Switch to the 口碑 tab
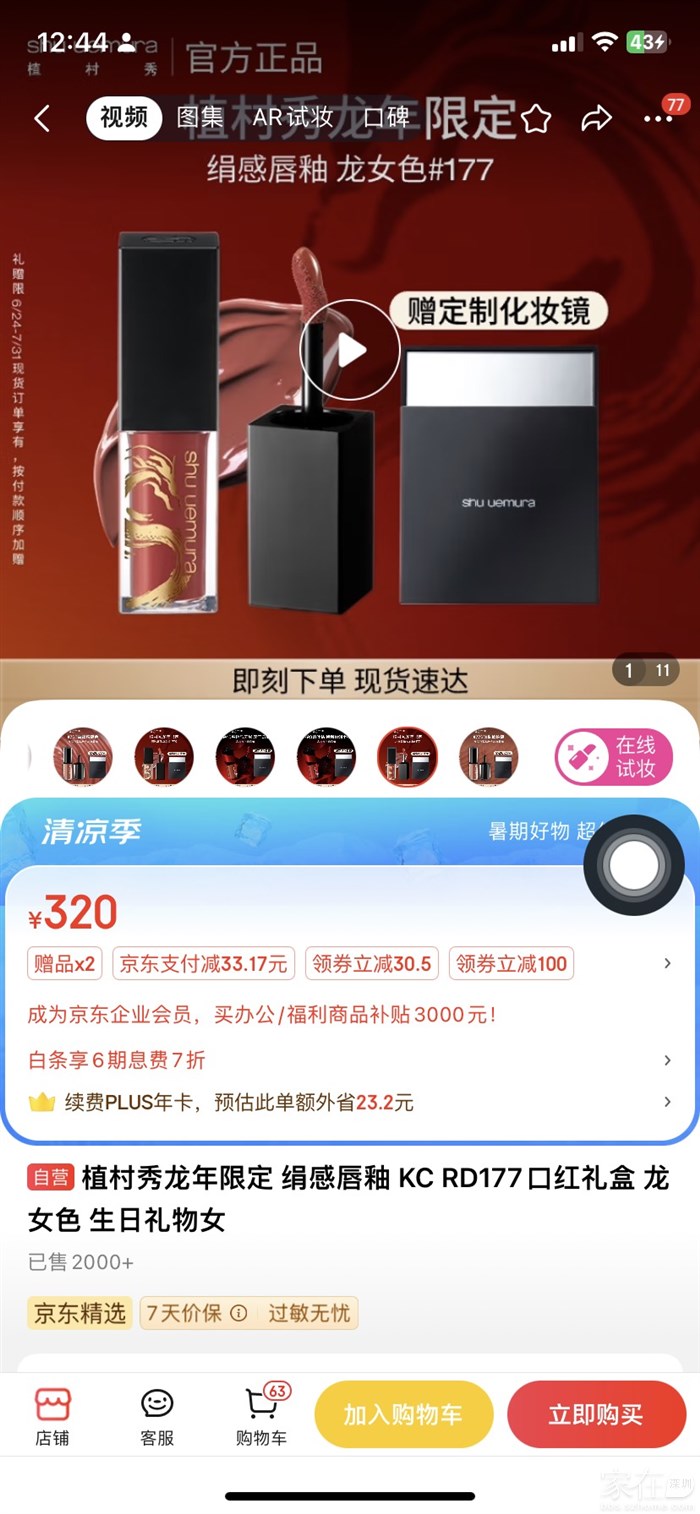Screen dimensions: 700x1514 click(386, 117)
